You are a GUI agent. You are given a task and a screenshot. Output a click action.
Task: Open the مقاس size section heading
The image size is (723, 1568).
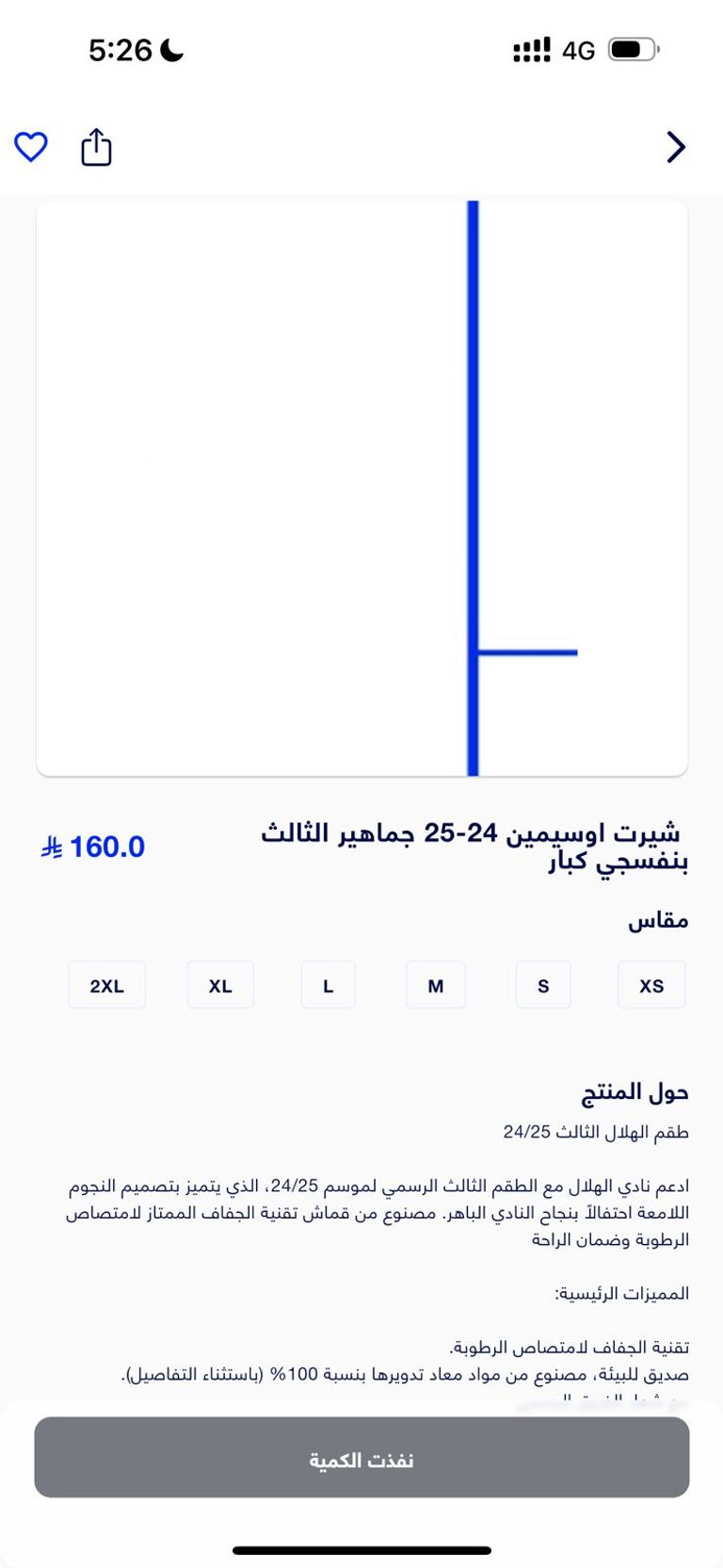click(x=660, y=920)
